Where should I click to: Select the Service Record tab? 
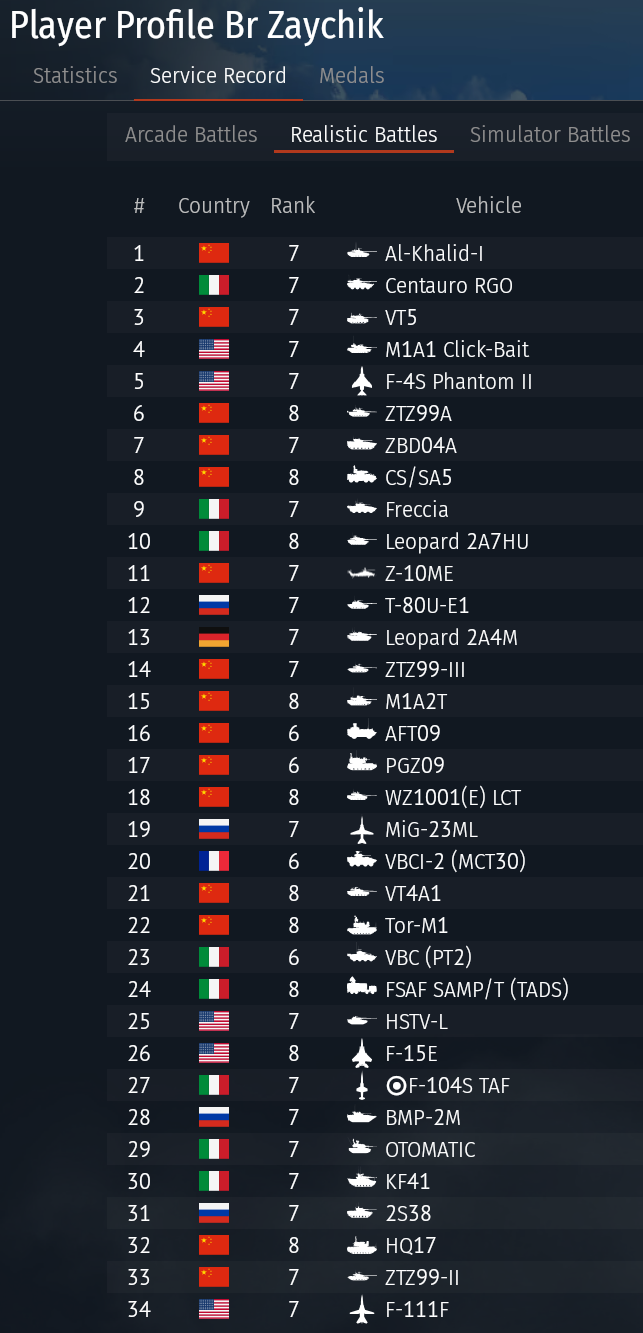[x=218, y=76]
